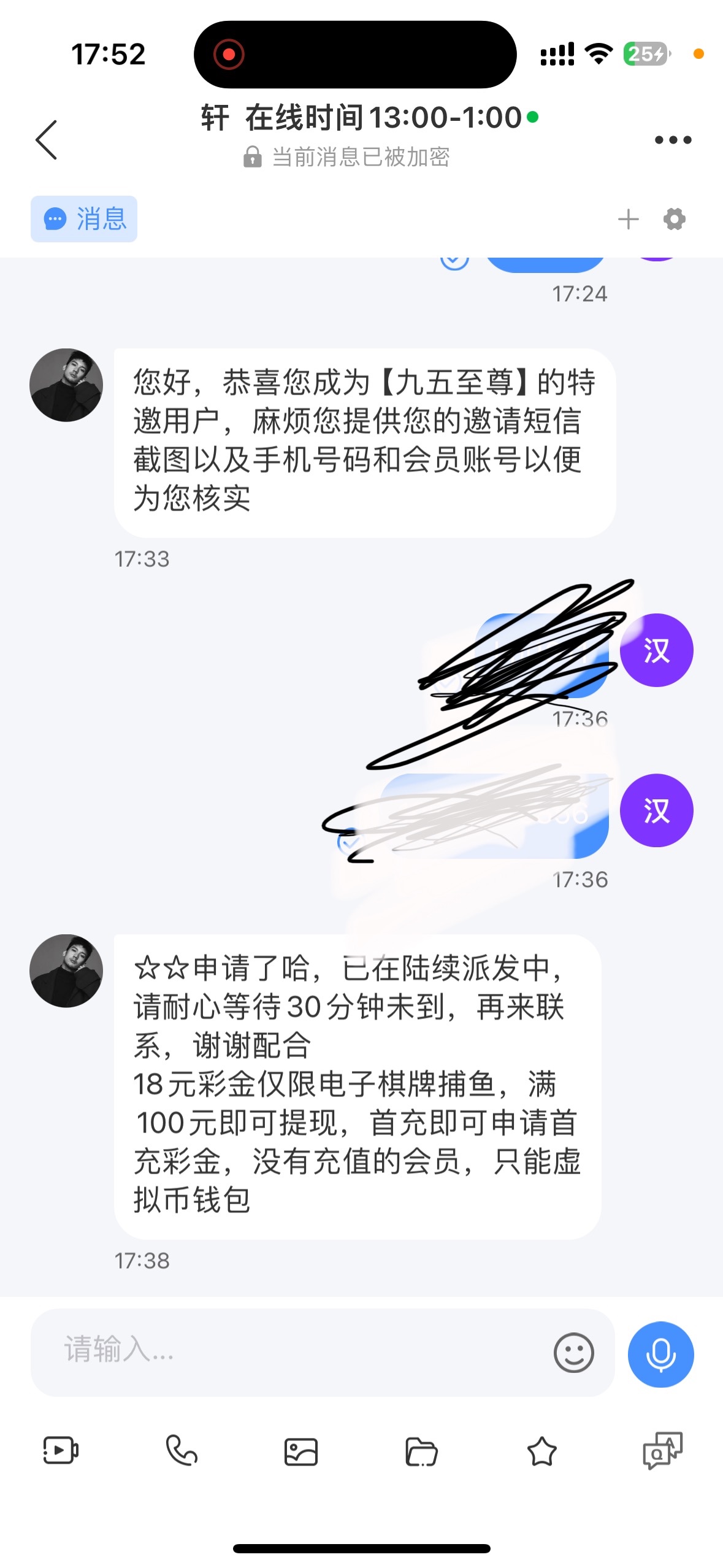Image resolution: width=723 pixels, height=1568 pixels.
Task: Open chat settings gear icon
Action: coord(674,219)
